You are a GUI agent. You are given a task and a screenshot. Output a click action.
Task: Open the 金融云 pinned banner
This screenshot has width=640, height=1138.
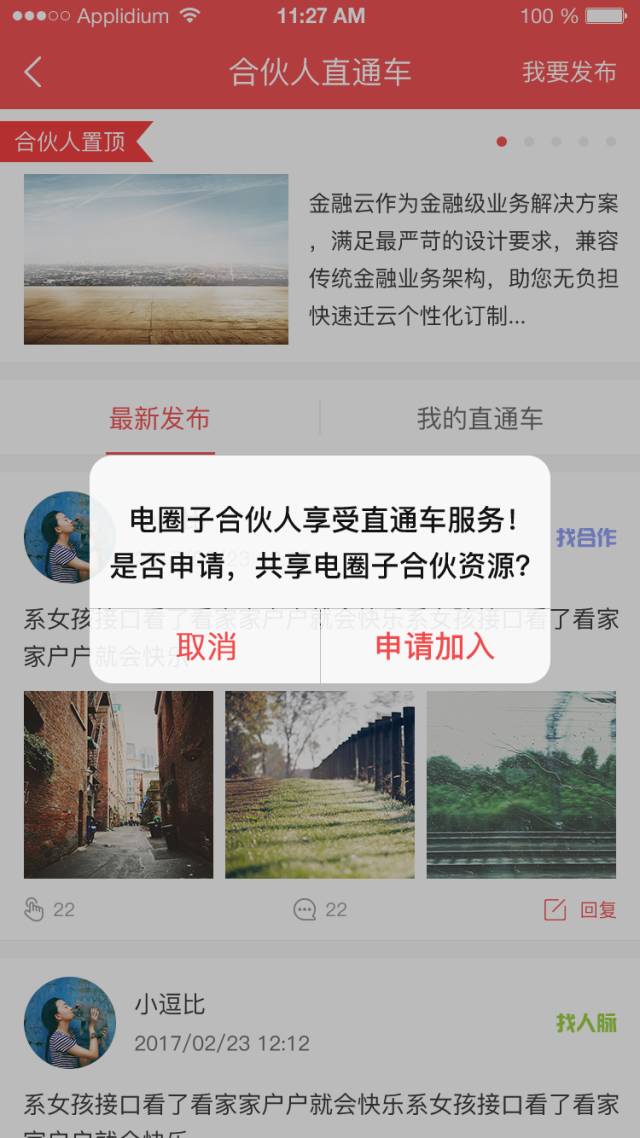point(320,260)
